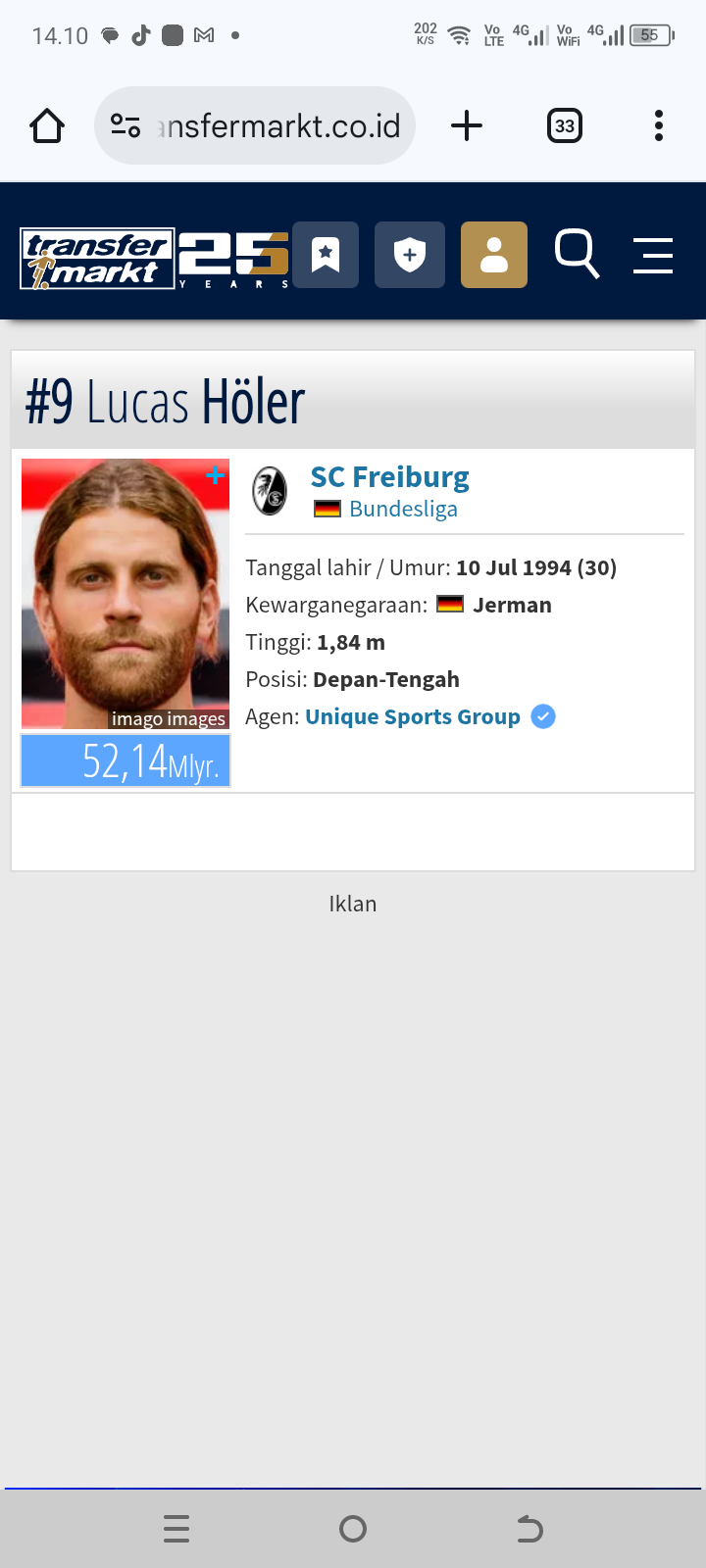The height and width of the screenshot is (1568, 706).
Task: Search Transfermarkt with the magnifier
Action: click(577, 255)
